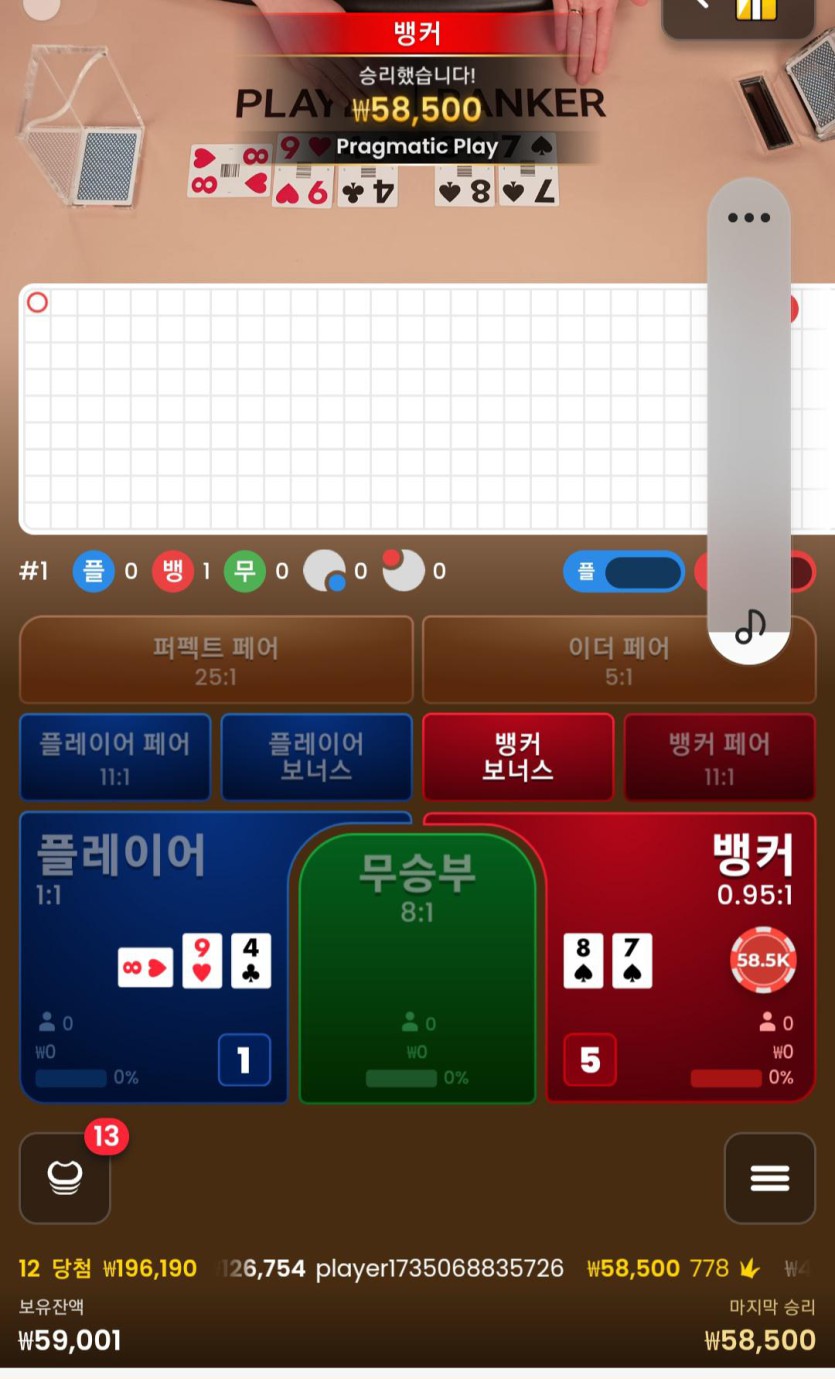Open the chip selector with badge 13
Viewport: 835px width, 1379px height.
tap(65, 1177)
